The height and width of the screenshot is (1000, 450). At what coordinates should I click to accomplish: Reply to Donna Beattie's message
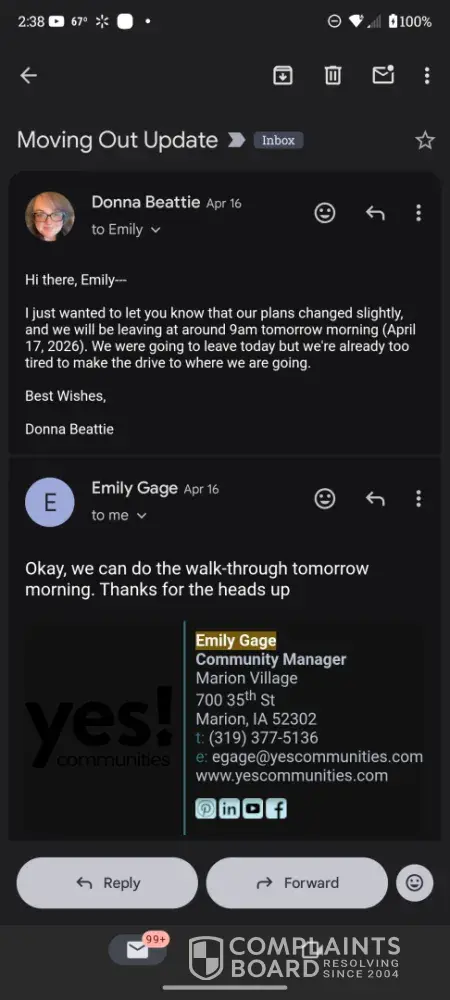(x=375, y=213)
